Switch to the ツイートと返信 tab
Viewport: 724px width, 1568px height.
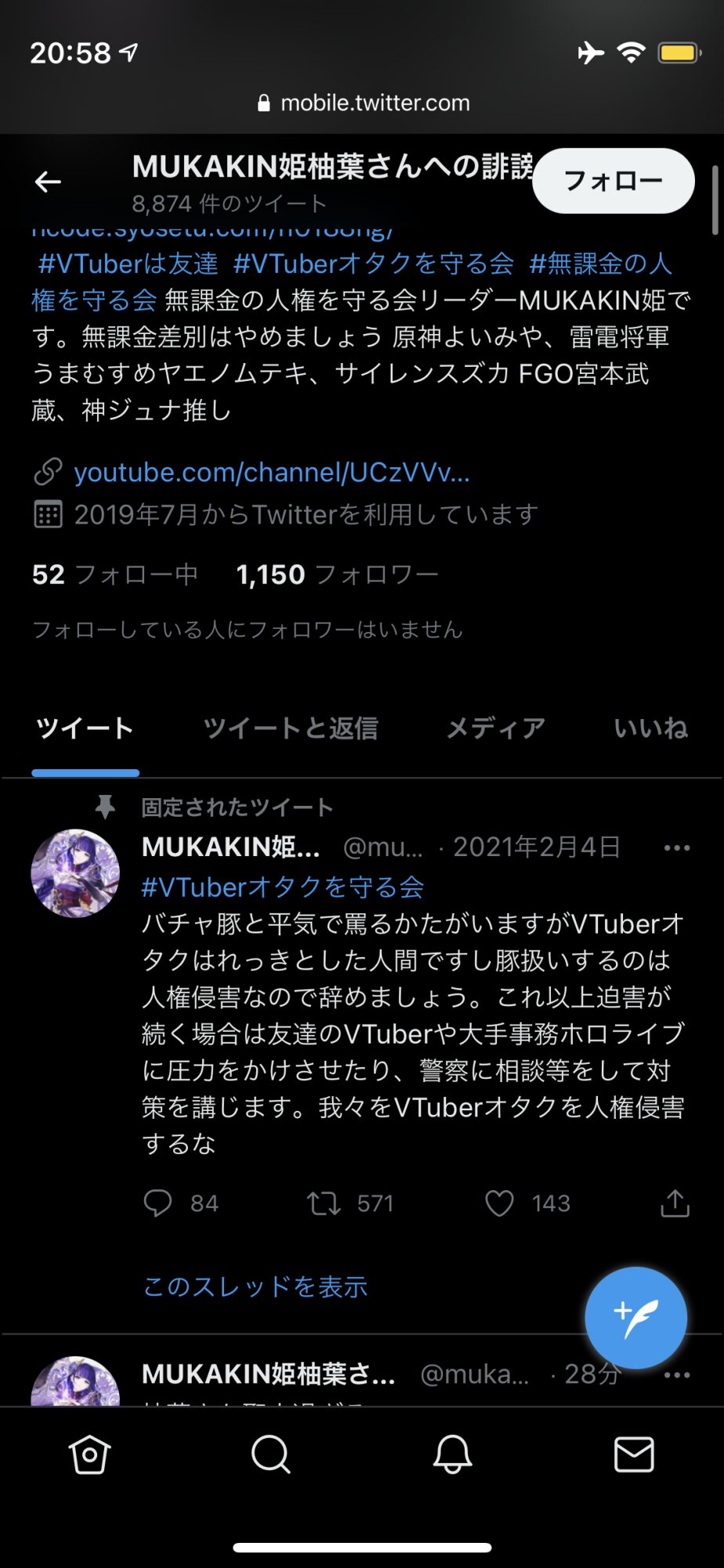(291, 728)
